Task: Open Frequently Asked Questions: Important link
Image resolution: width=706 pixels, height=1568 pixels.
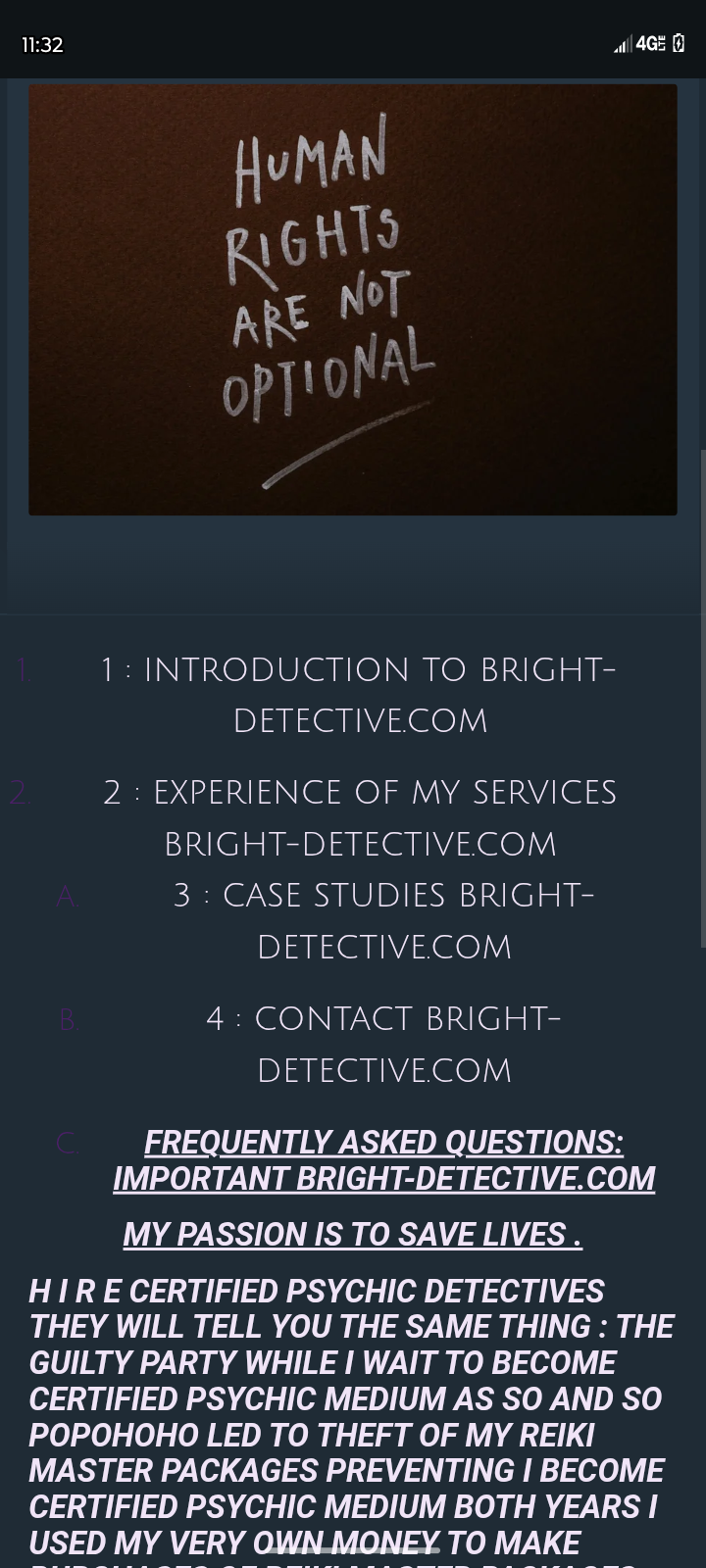Action: point(384,1160)
